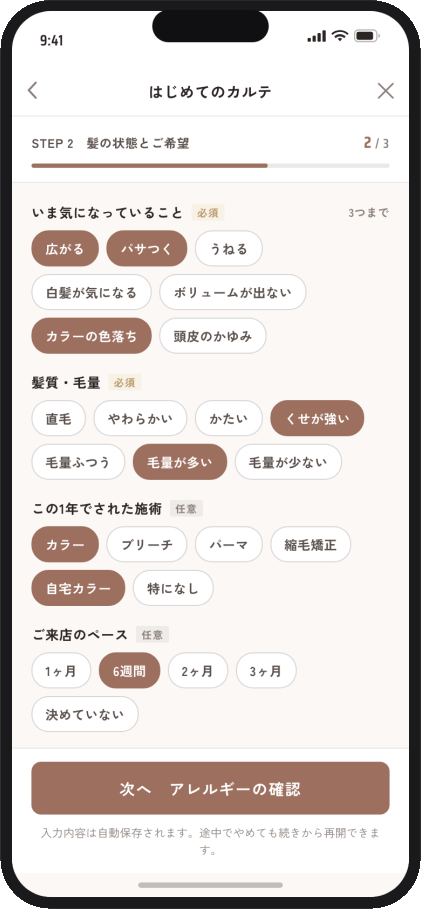Image resolution: width=421 pixels, height=909 pixels.
Task: Close the はじめてのカルテ form
Action: point(386,90)
